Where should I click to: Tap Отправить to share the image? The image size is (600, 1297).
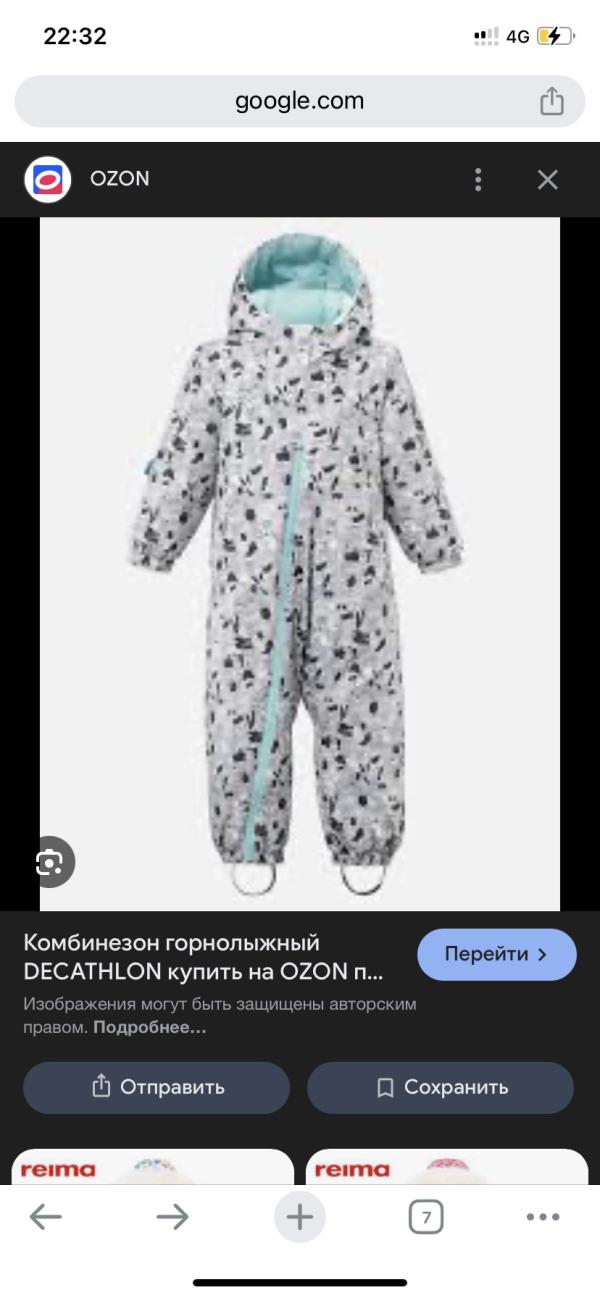(156, 1087)
